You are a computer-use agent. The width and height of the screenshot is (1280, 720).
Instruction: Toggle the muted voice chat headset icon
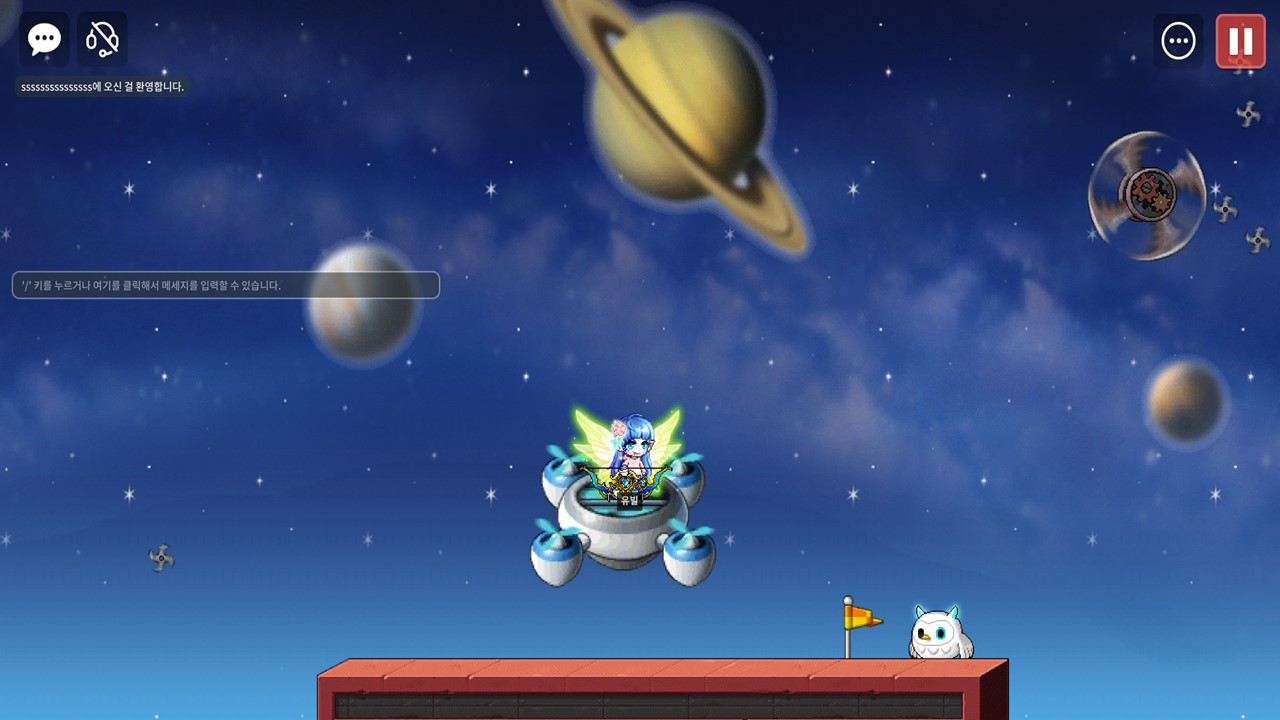pos(102,40)
